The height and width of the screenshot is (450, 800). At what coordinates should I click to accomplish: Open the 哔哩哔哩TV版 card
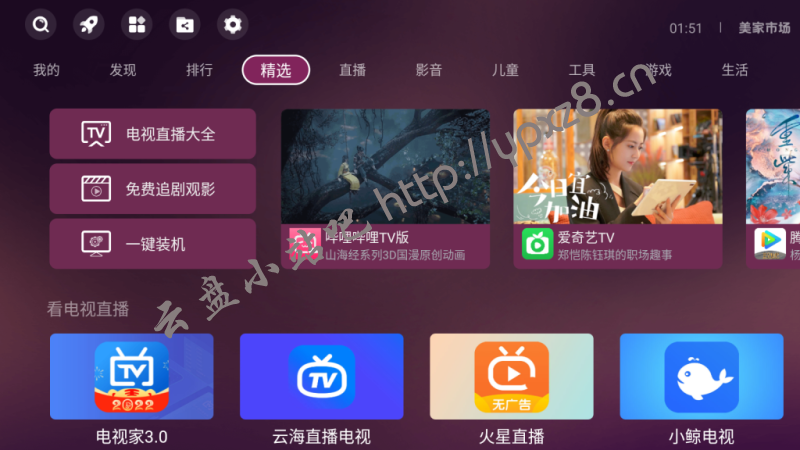(385, 188)
